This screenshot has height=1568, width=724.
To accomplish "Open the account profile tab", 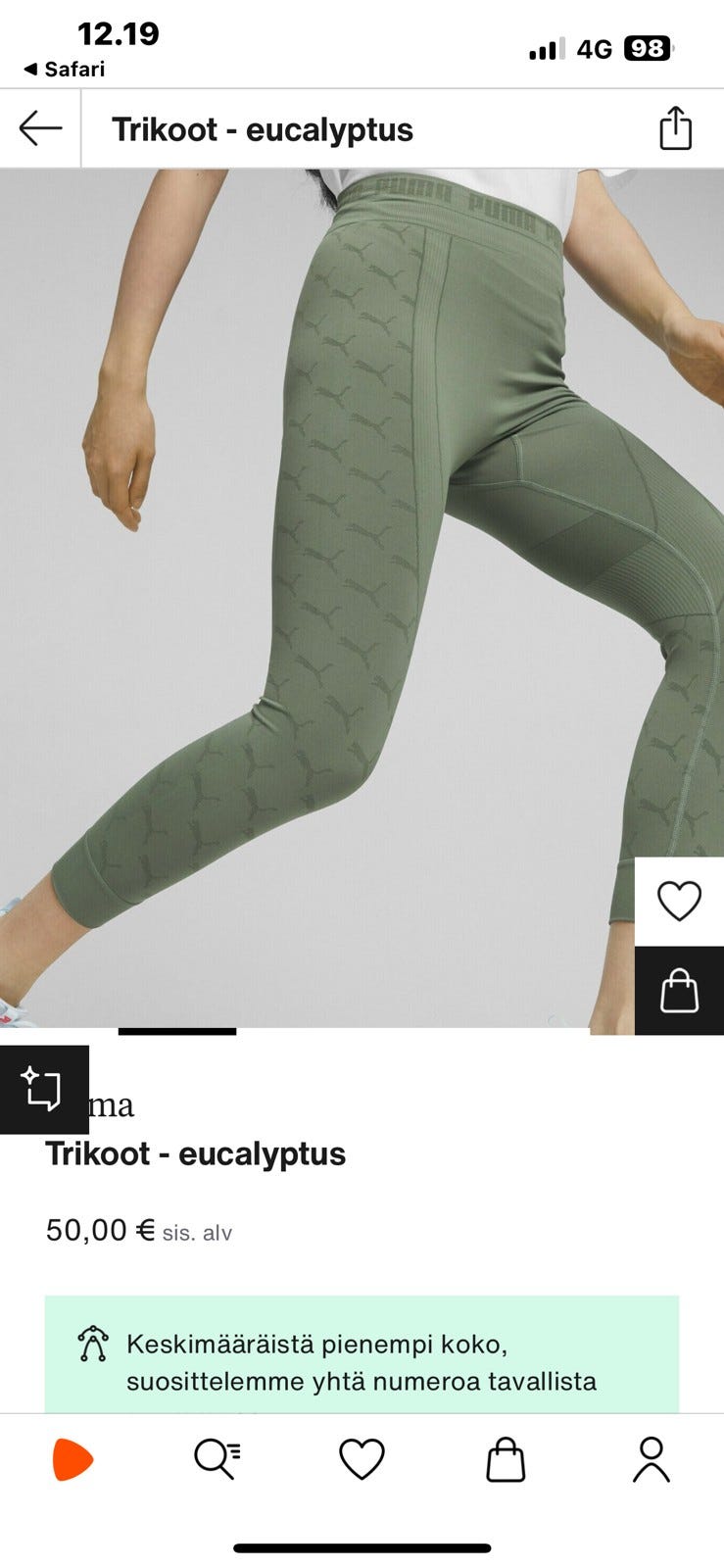I will pos(651,1459).
